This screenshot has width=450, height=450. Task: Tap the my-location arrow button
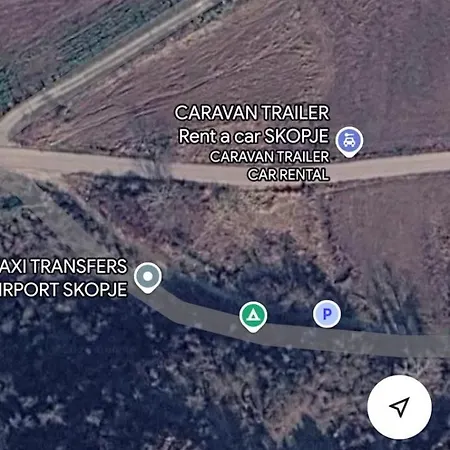click(399, 407)
